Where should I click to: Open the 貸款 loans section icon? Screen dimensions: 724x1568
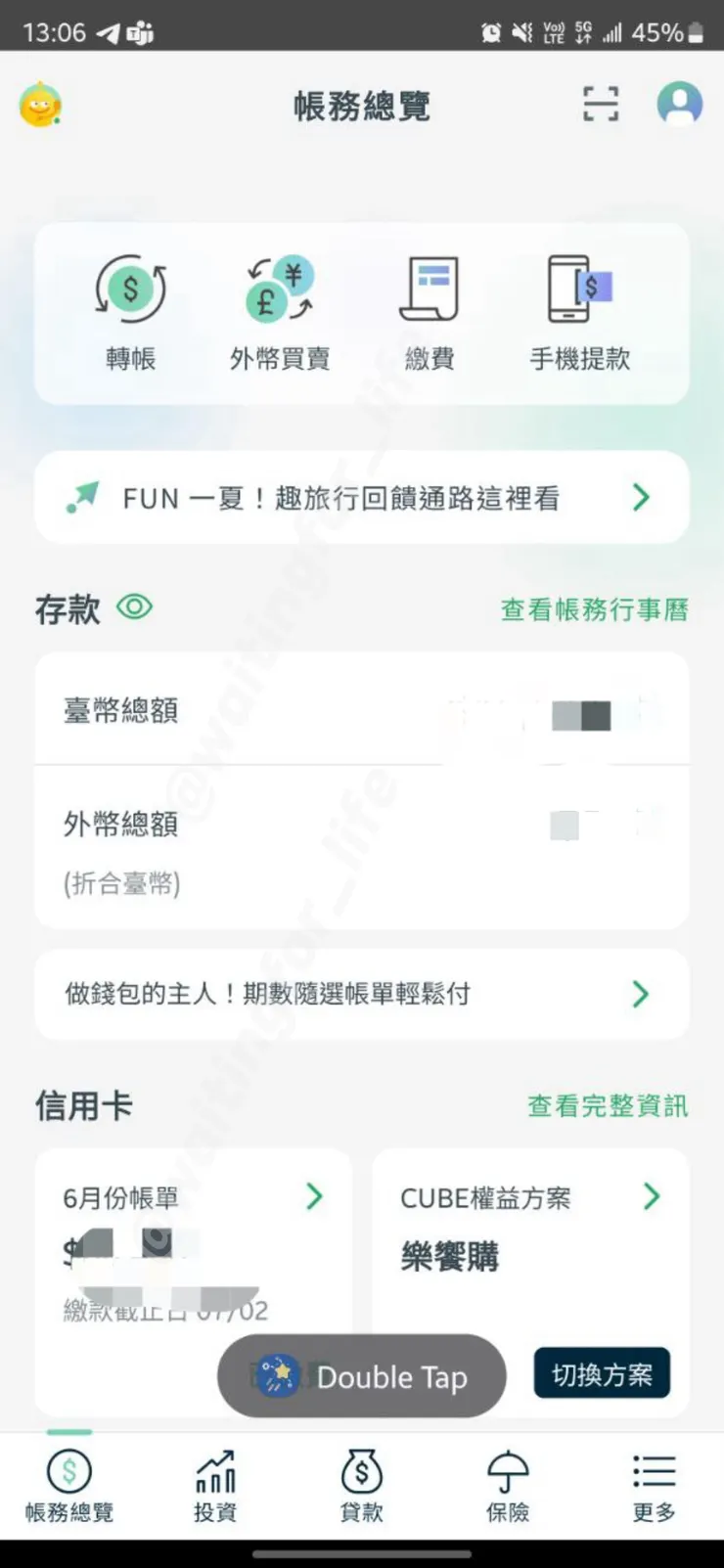click(x=361, y=1482)
